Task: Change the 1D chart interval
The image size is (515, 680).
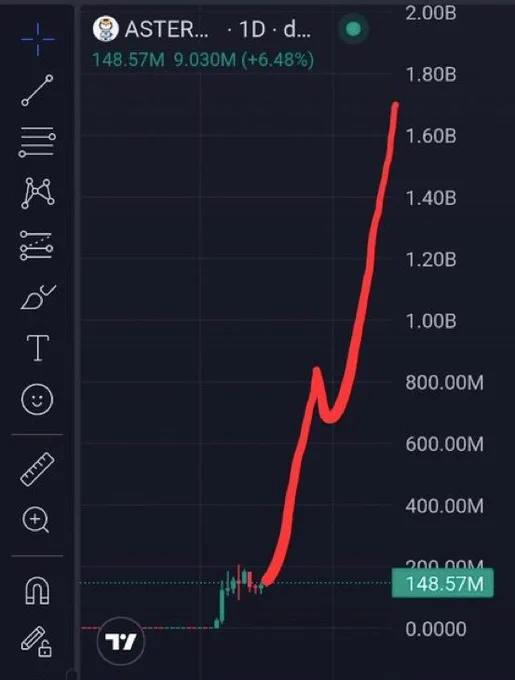Action: [x=252, y=29]
